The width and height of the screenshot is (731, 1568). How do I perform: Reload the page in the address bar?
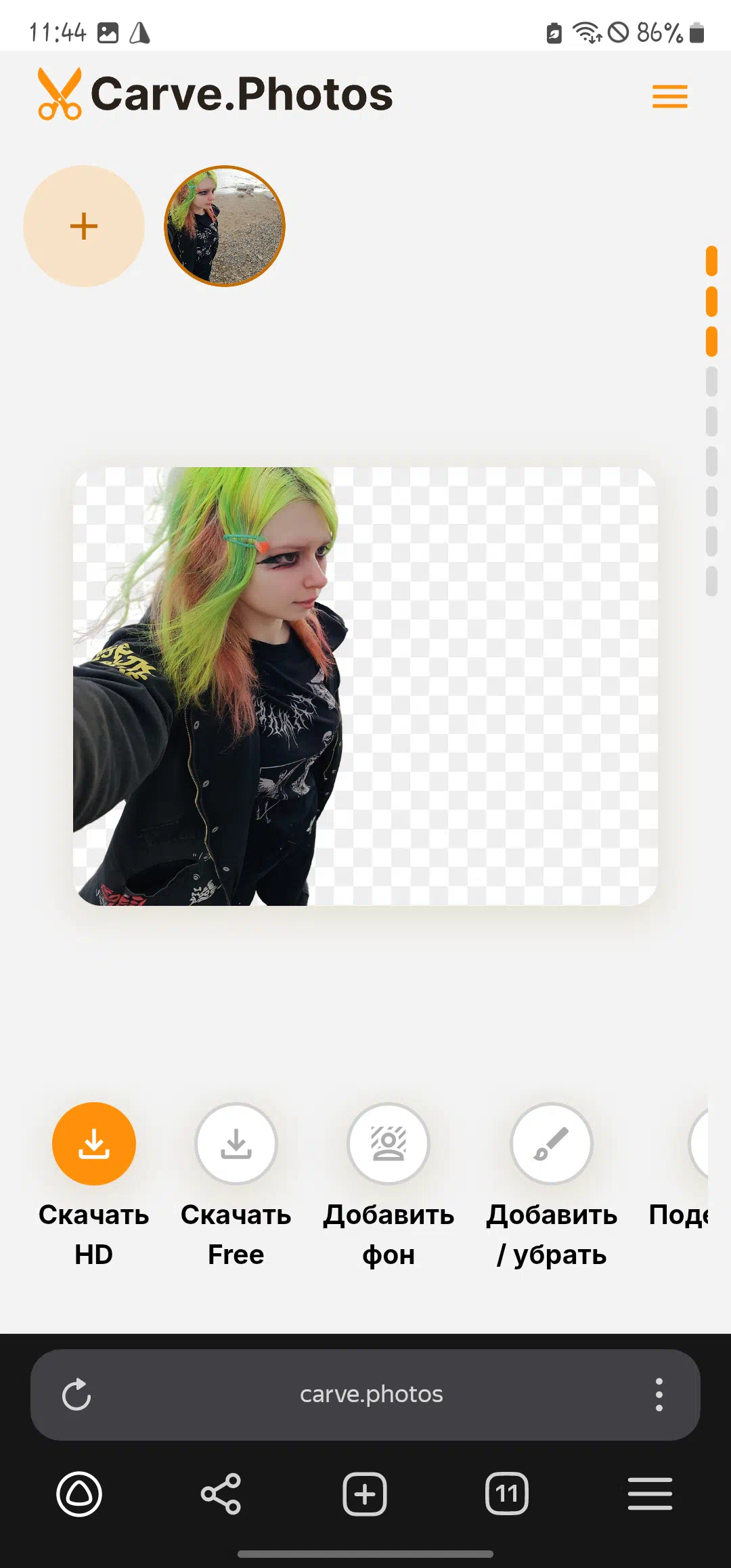pos(76,1395)
